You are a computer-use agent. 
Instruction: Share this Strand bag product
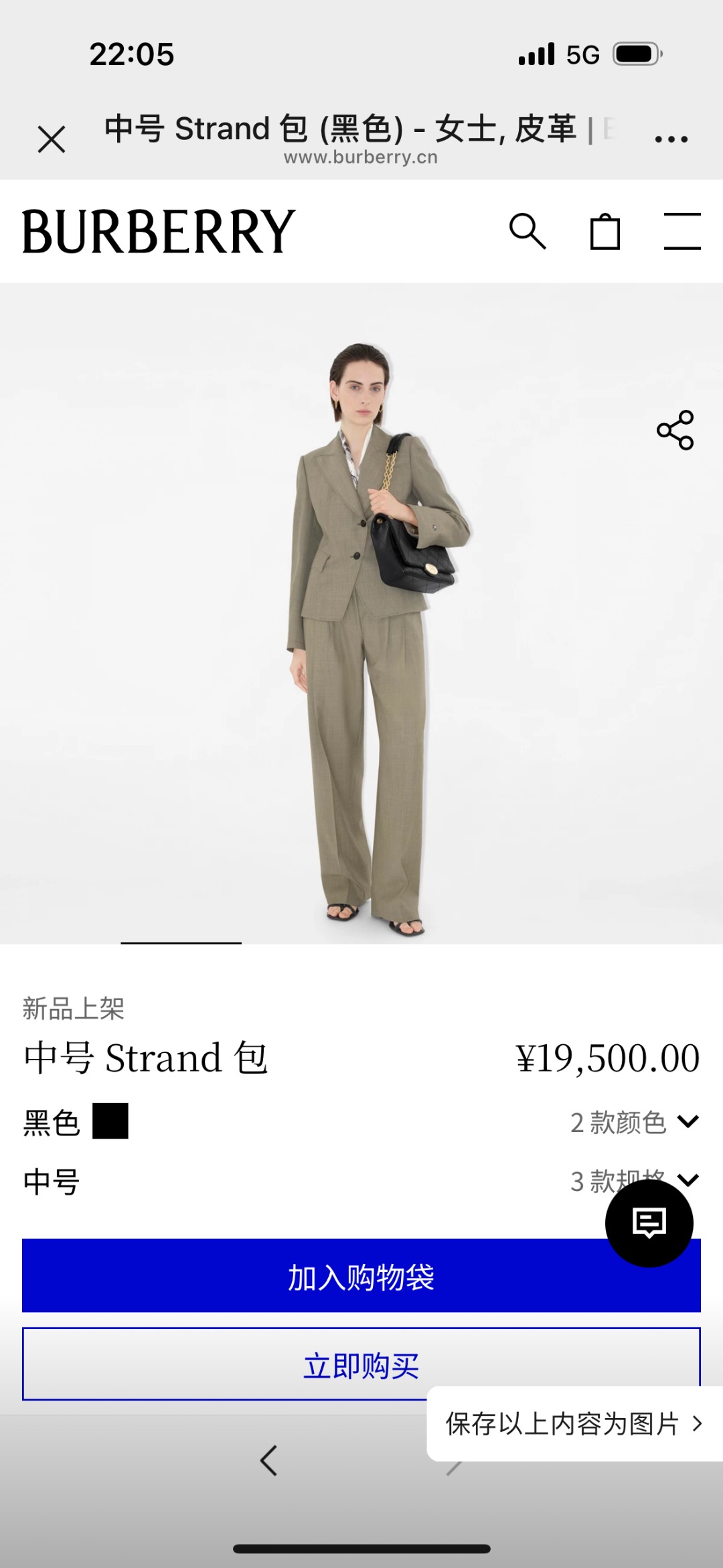[675, 430]
